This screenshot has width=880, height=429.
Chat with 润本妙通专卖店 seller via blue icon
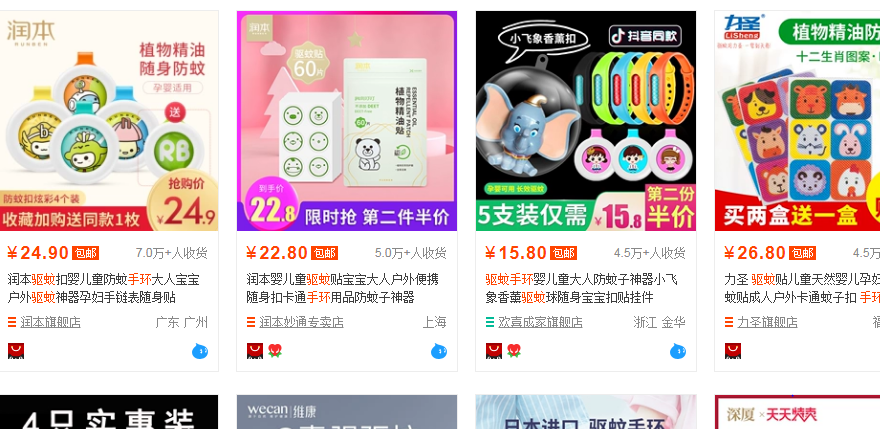pyautogui.click(x=438, y=351)
